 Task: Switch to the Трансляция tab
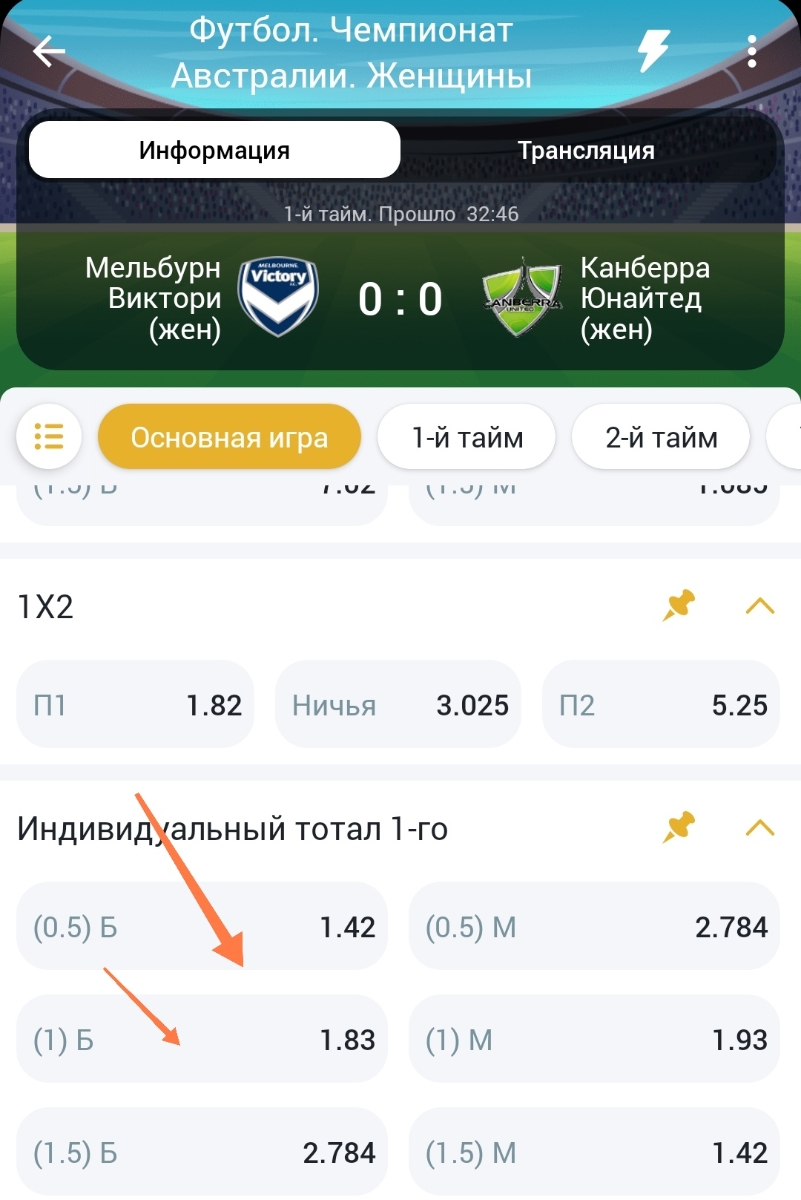(586, 151)
